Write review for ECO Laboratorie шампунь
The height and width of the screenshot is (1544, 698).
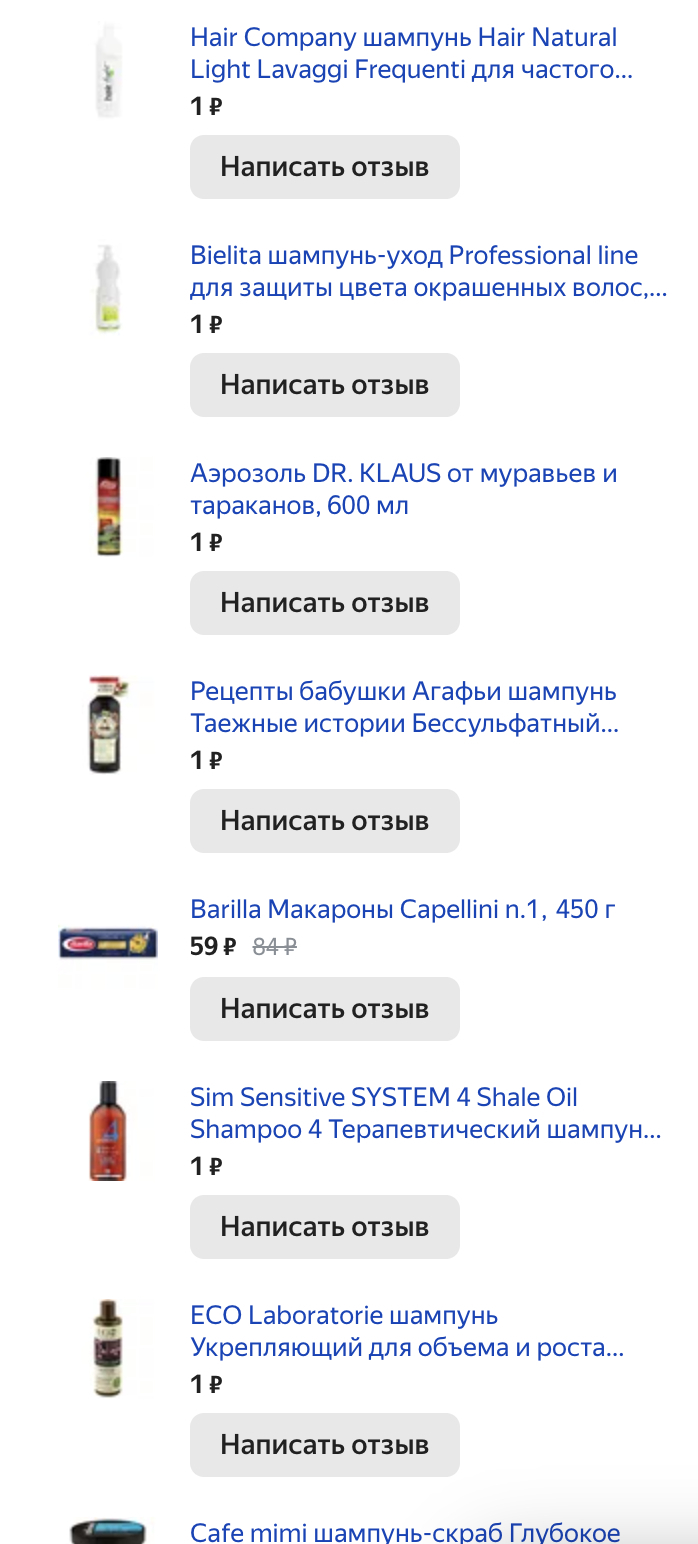[x=324, y=1445]
